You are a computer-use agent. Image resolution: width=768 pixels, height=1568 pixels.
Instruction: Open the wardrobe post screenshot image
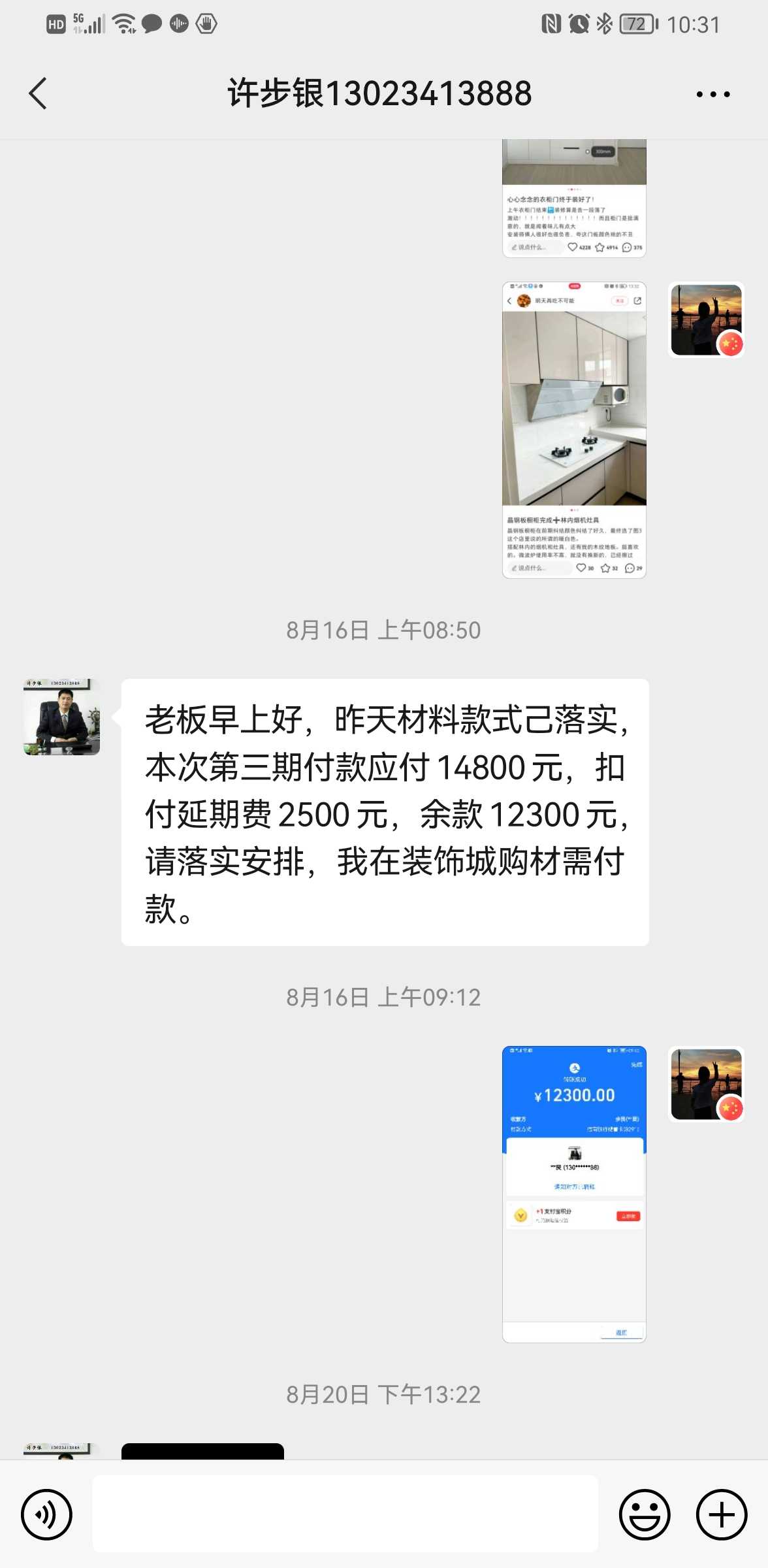point(574,199)
